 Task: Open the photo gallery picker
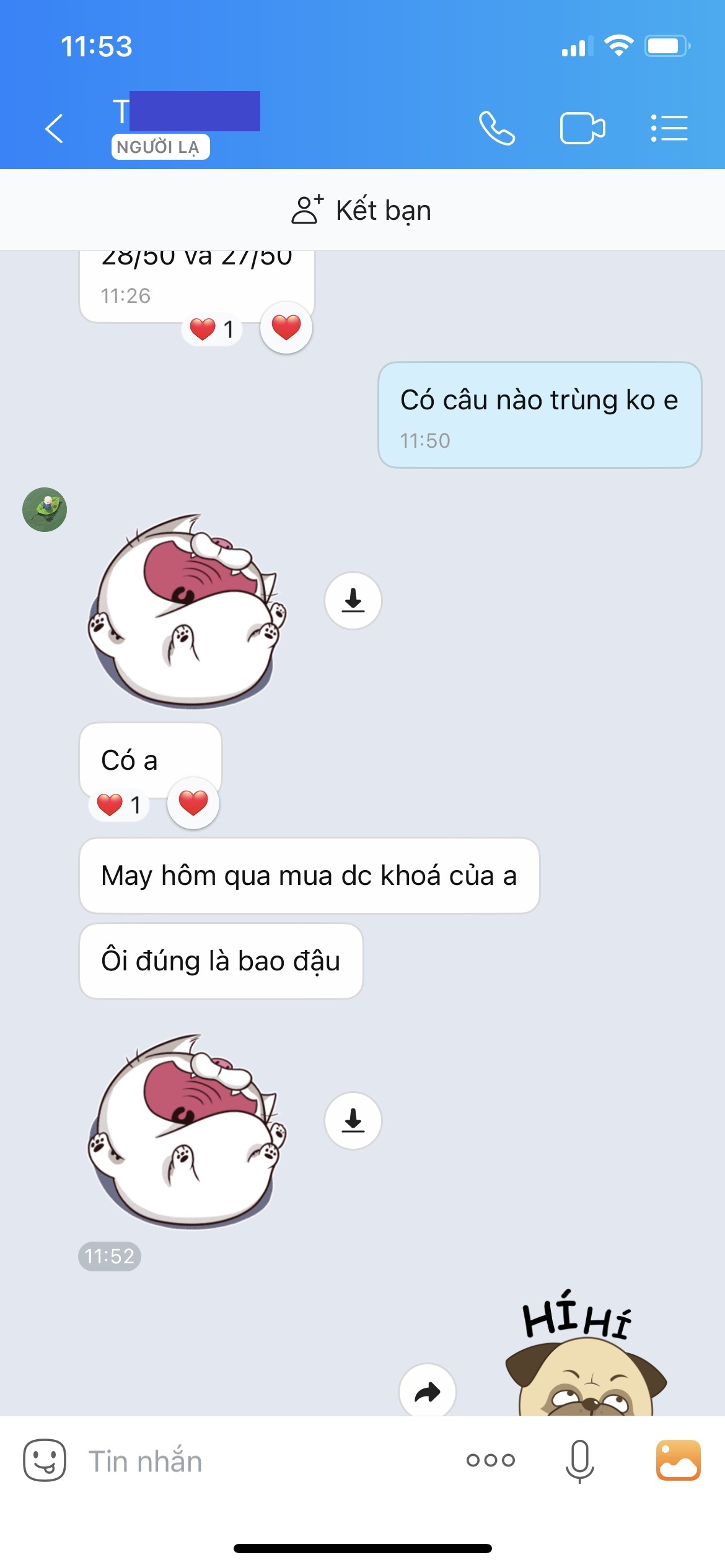coord(679,1460)
